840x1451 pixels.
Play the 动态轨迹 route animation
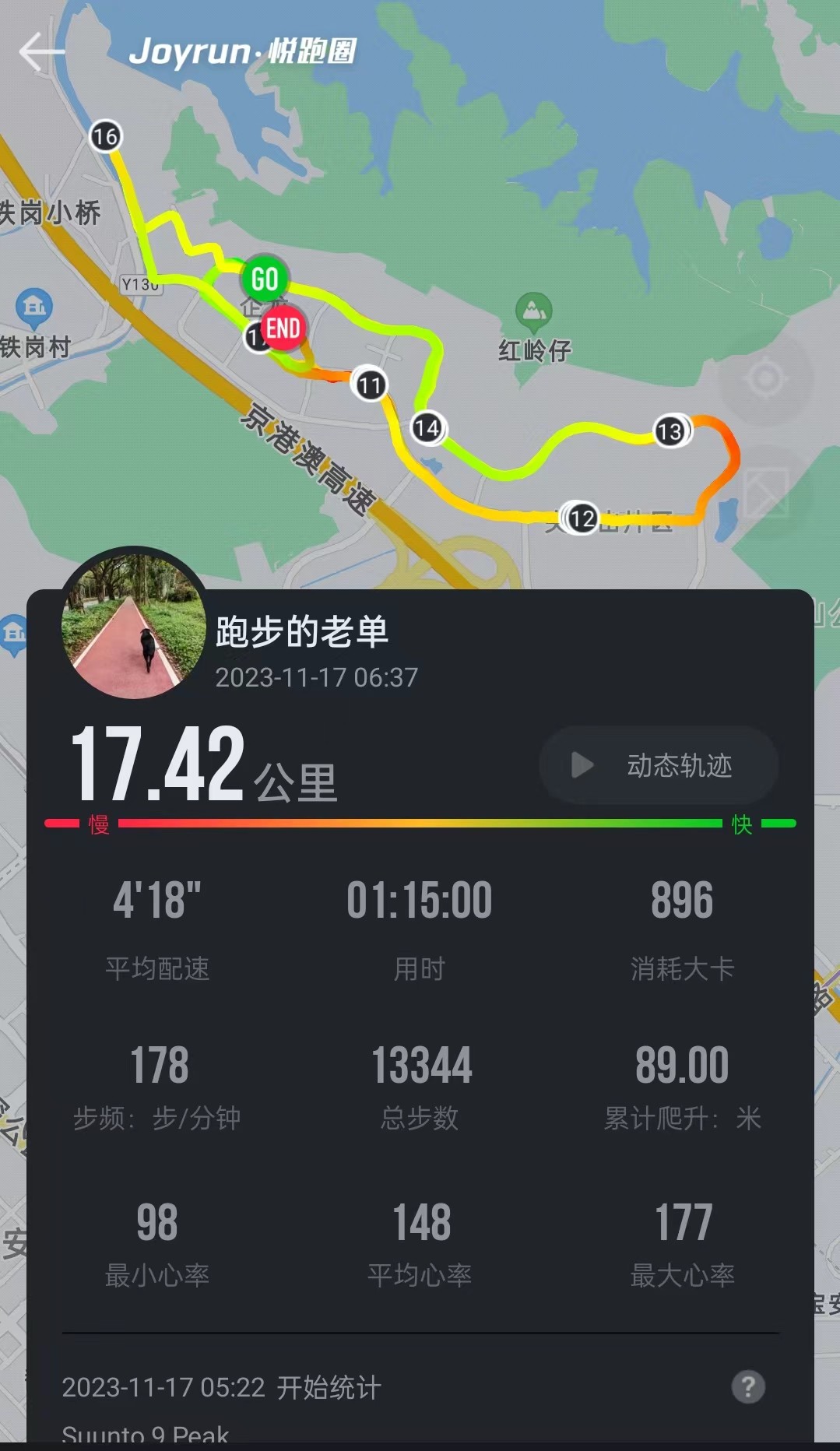tap(658, 765)
